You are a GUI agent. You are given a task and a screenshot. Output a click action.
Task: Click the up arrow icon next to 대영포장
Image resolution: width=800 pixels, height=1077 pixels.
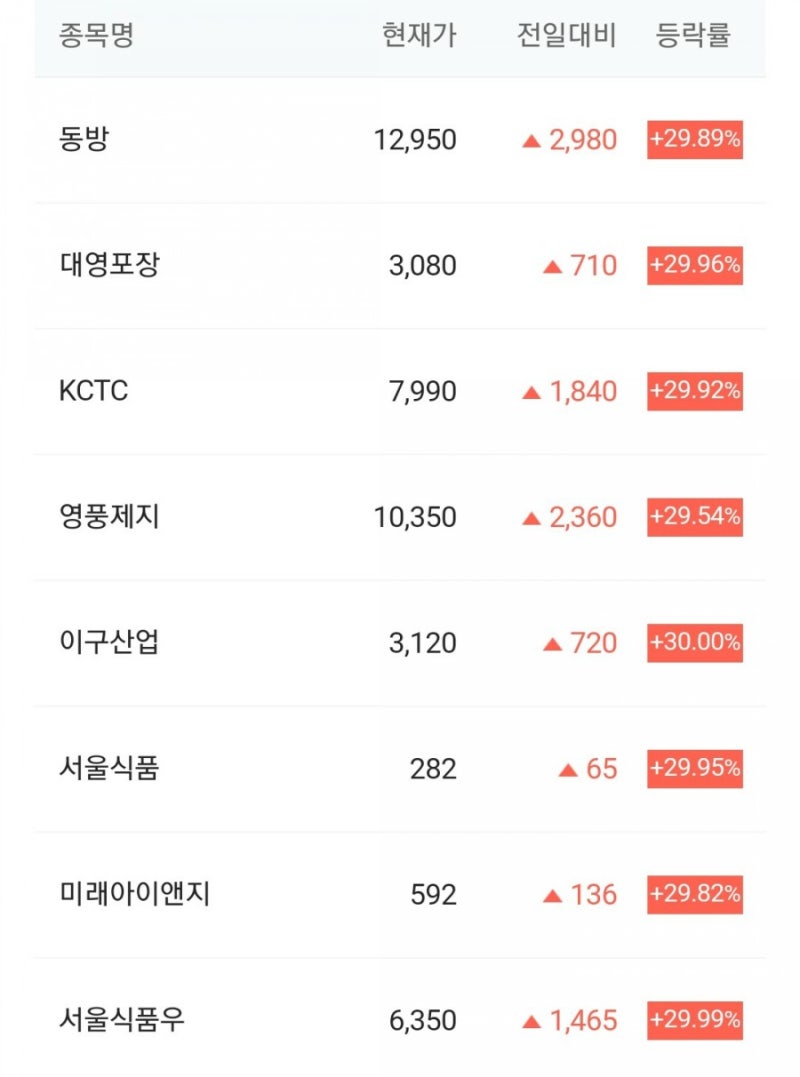(555, 266)
